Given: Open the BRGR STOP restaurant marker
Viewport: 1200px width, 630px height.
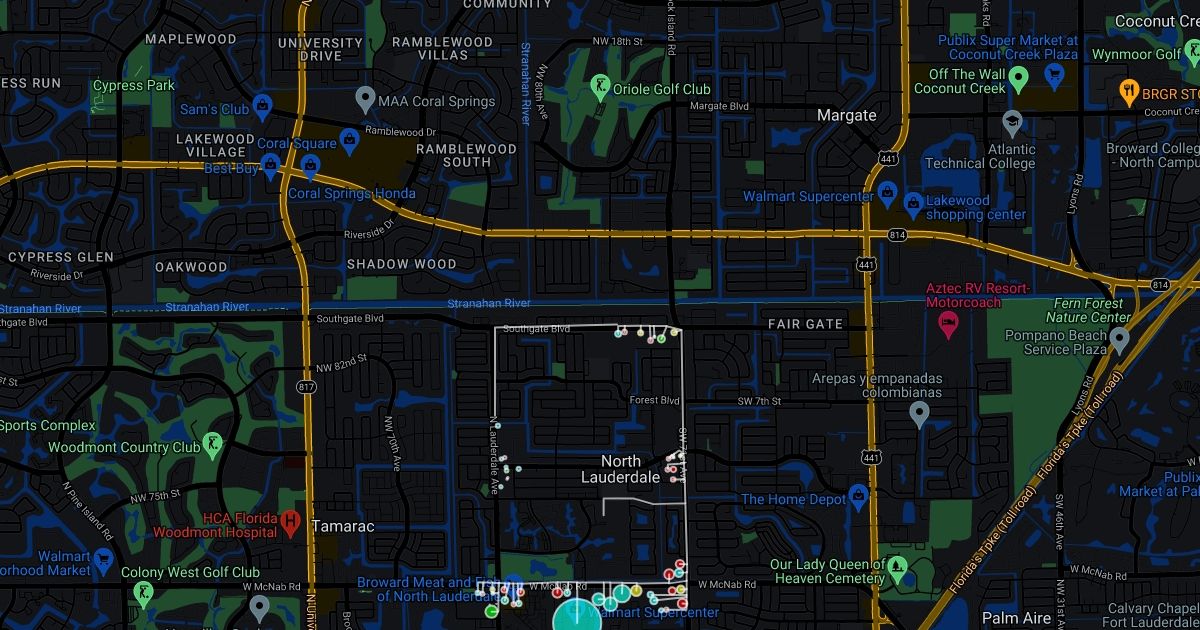Looking at the screenshot, I should (x=1128, y=92).
